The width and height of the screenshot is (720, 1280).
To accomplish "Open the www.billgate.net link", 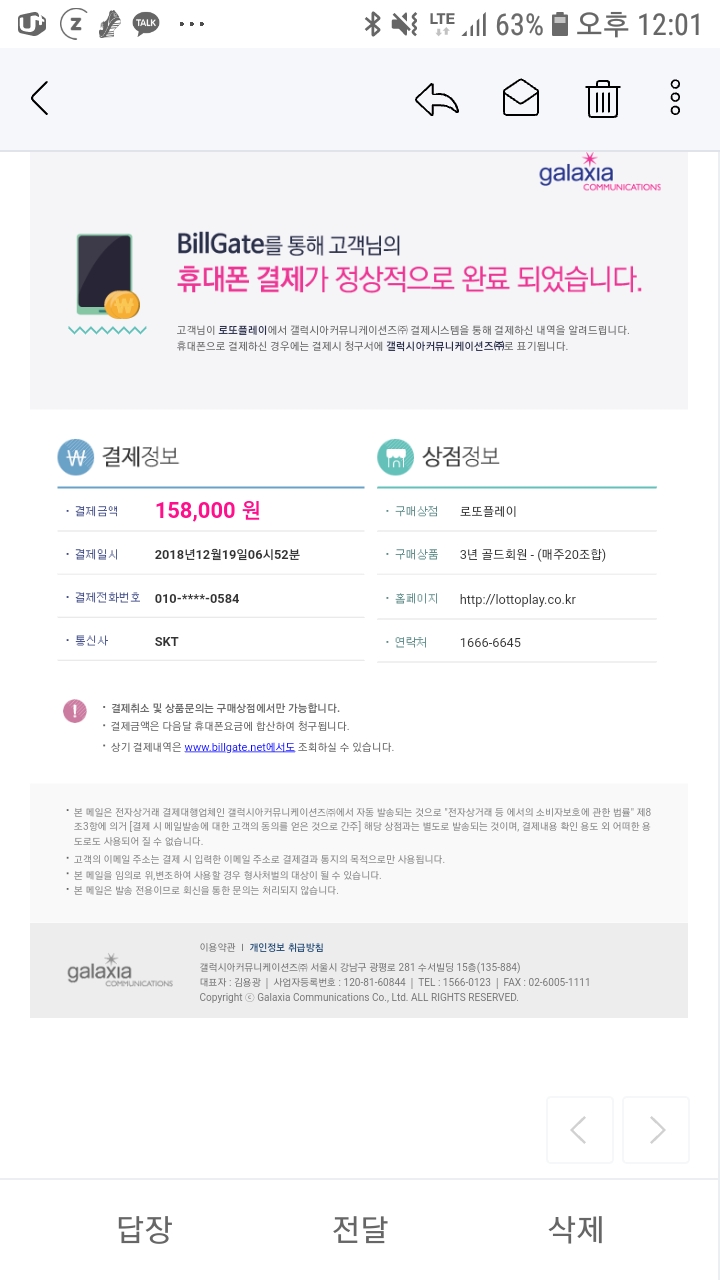I will [238, 747].
